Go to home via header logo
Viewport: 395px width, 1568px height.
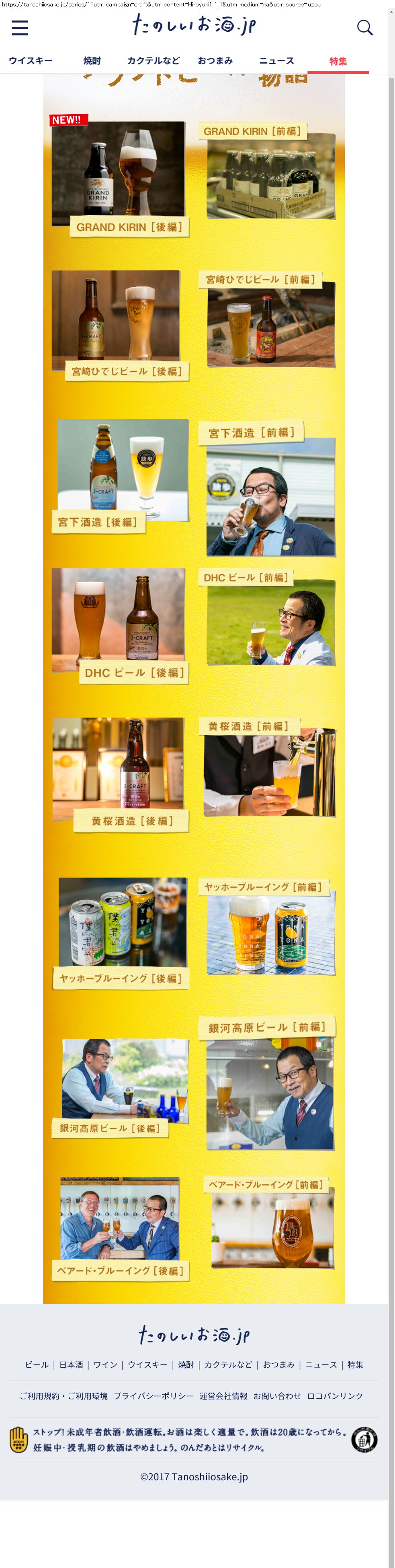pos(194,25)
